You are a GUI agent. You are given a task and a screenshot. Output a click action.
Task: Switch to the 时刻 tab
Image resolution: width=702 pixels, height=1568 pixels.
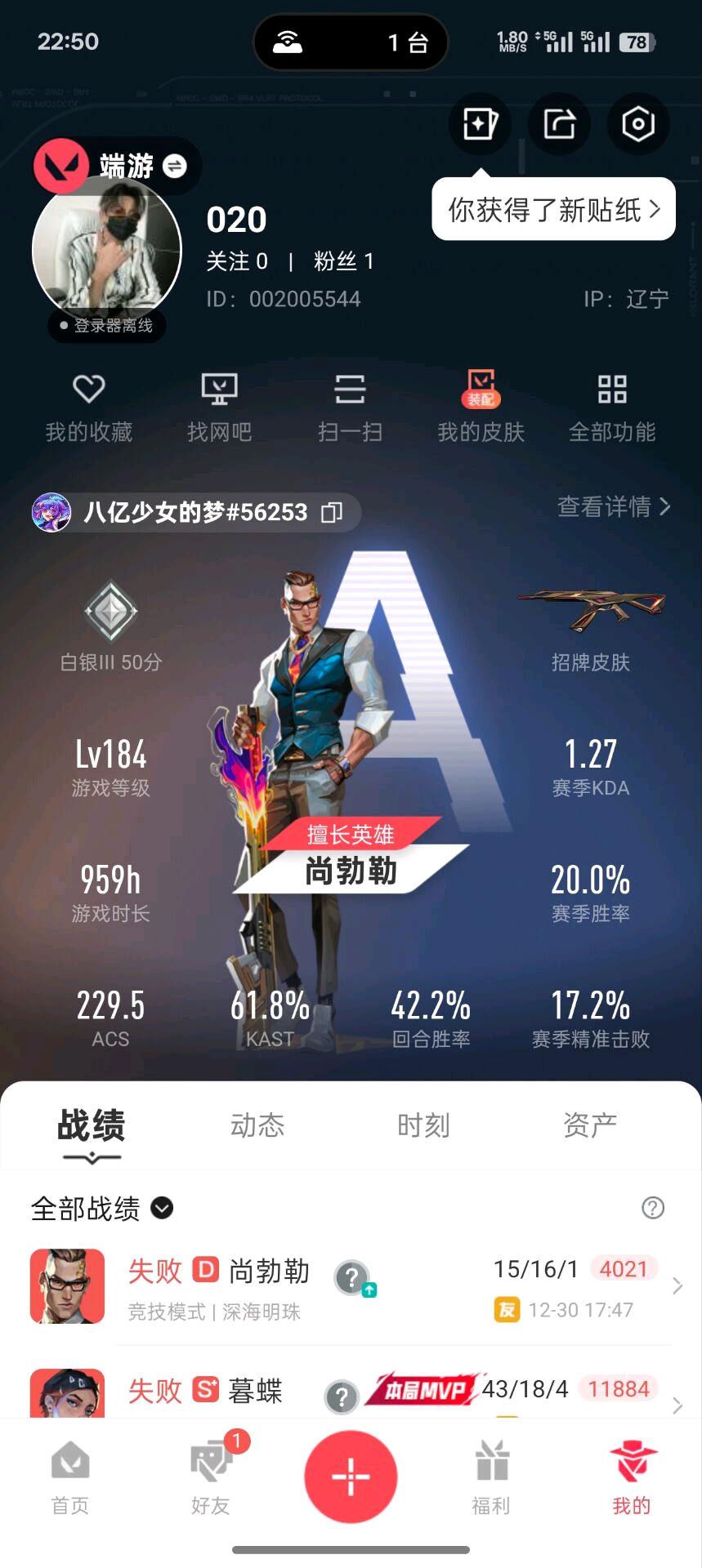pos(423,1125)
